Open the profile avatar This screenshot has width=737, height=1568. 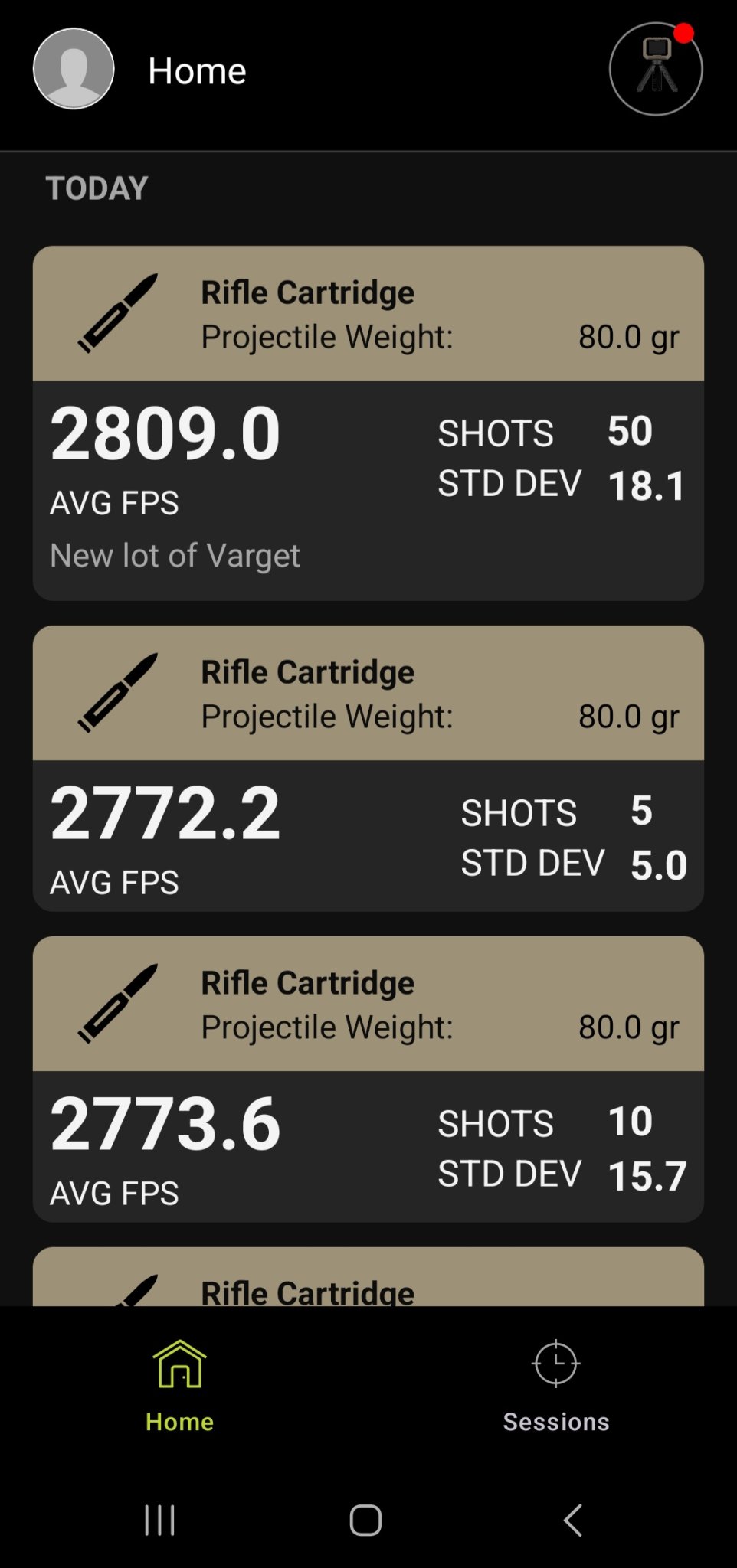pyautogui.click(x=74, y=69)
